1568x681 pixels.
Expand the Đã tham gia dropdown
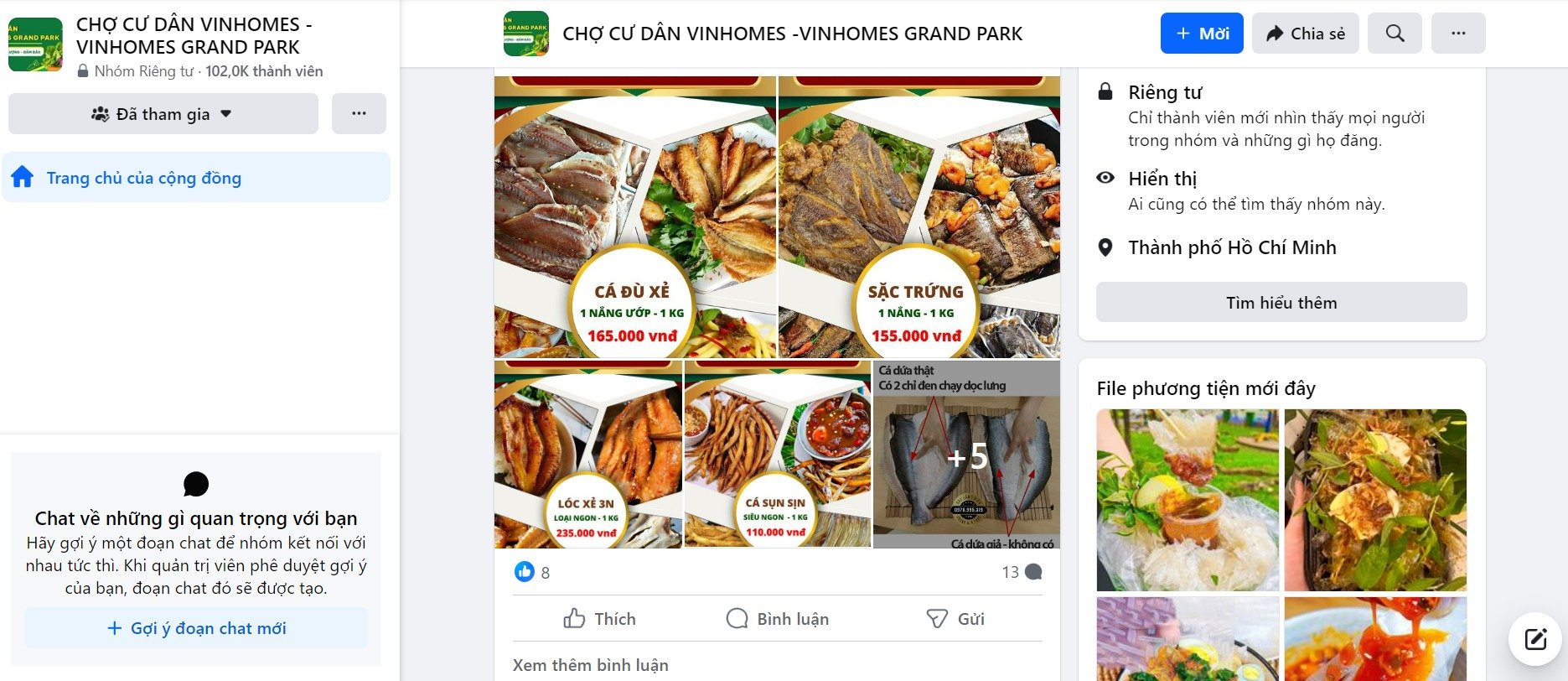(163, 114)
